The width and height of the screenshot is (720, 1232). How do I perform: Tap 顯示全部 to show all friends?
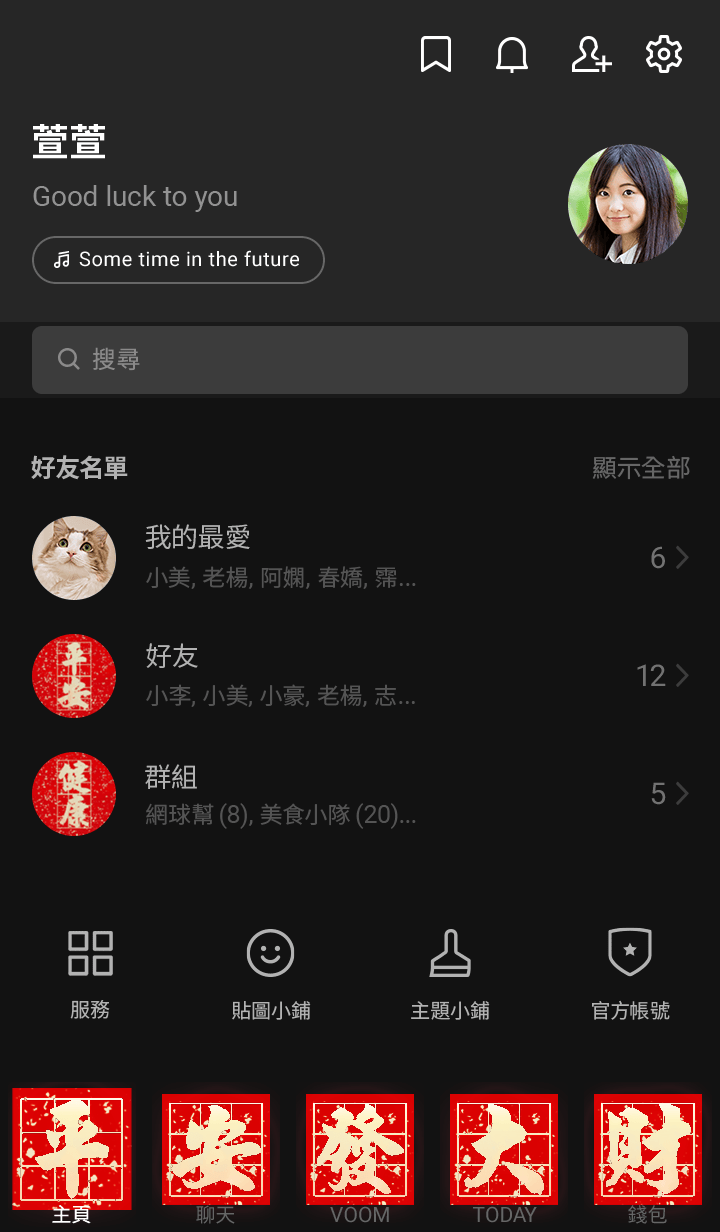pyautogui.click(x=641, y=468)
